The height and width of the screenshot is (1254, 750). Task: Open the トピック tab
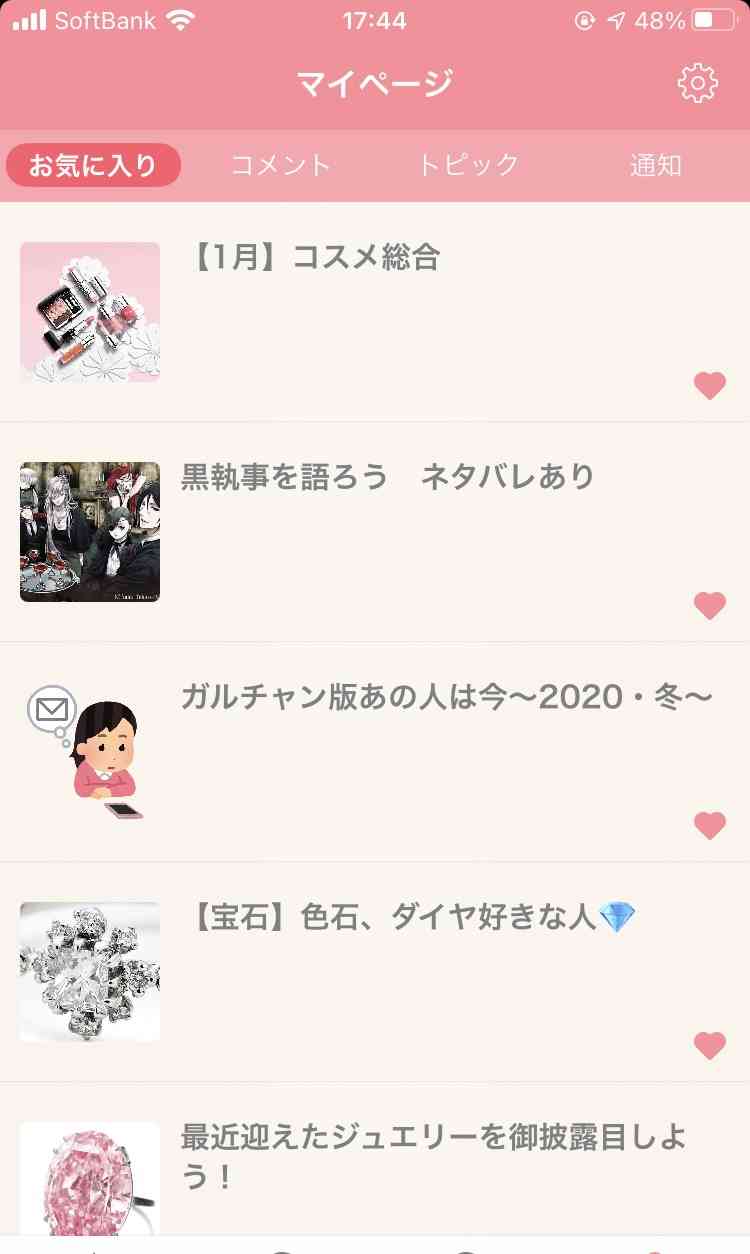click(466, 165)
